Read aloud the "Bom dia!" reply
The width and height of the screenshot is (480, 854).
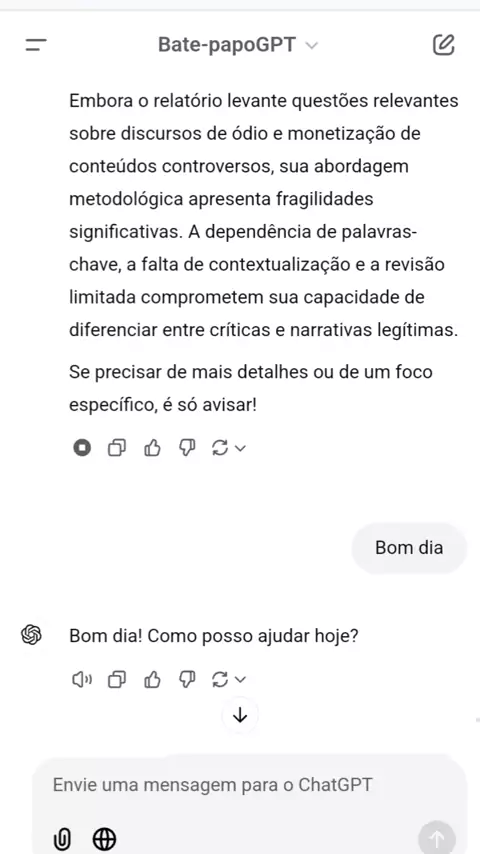pos(82,679)
